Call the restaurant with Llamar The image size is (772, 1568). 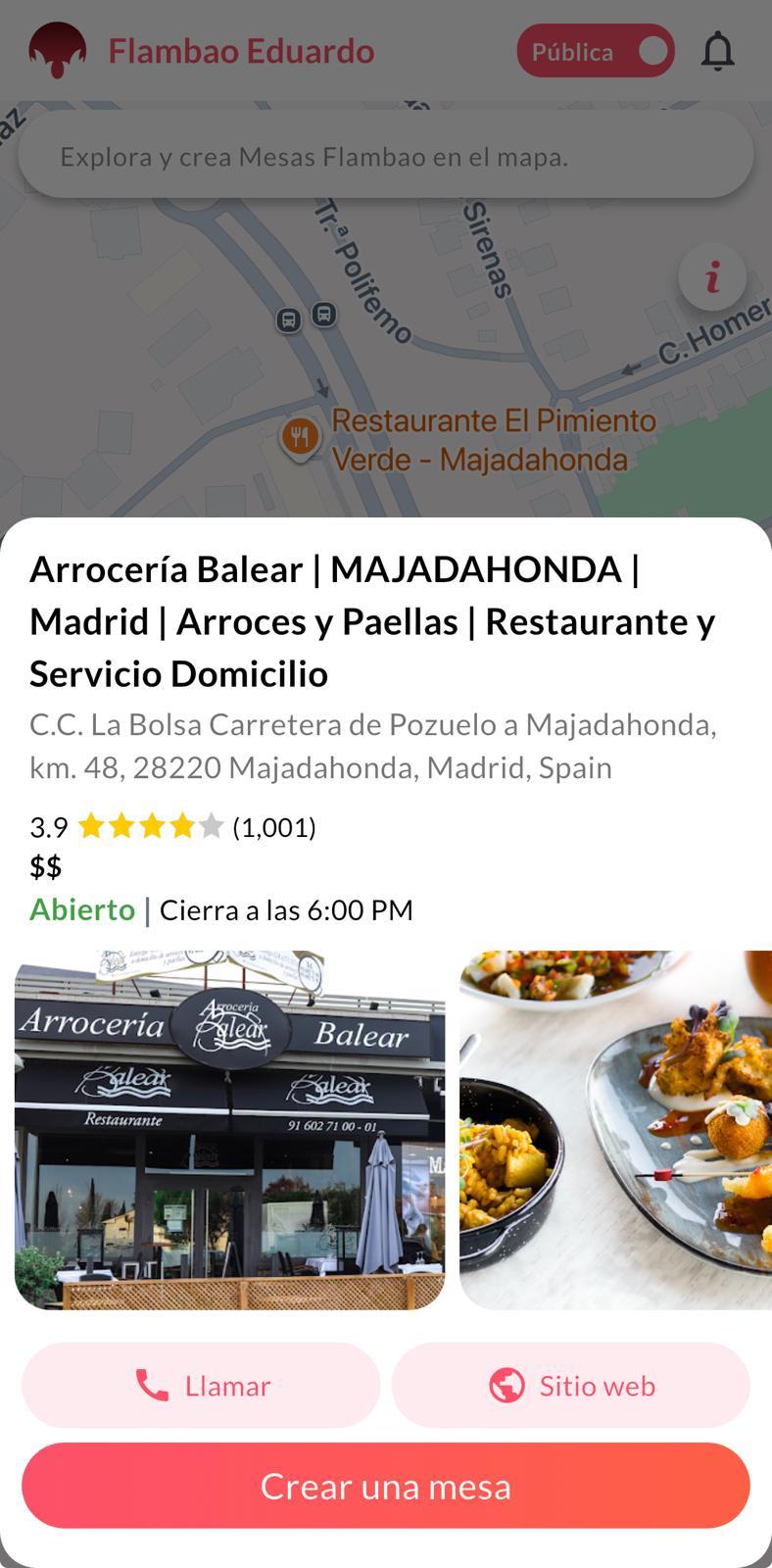pos(201,1386)
